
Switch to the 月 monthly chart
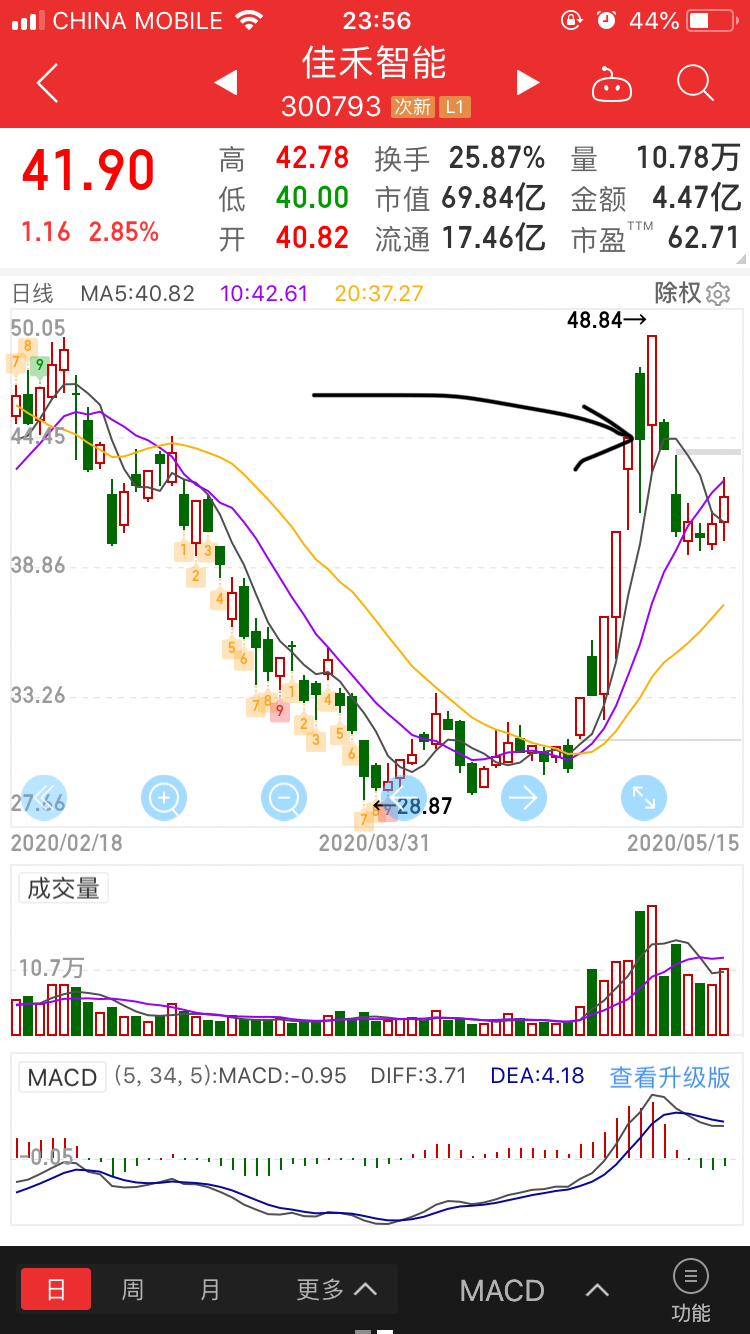click(210, 1290)
